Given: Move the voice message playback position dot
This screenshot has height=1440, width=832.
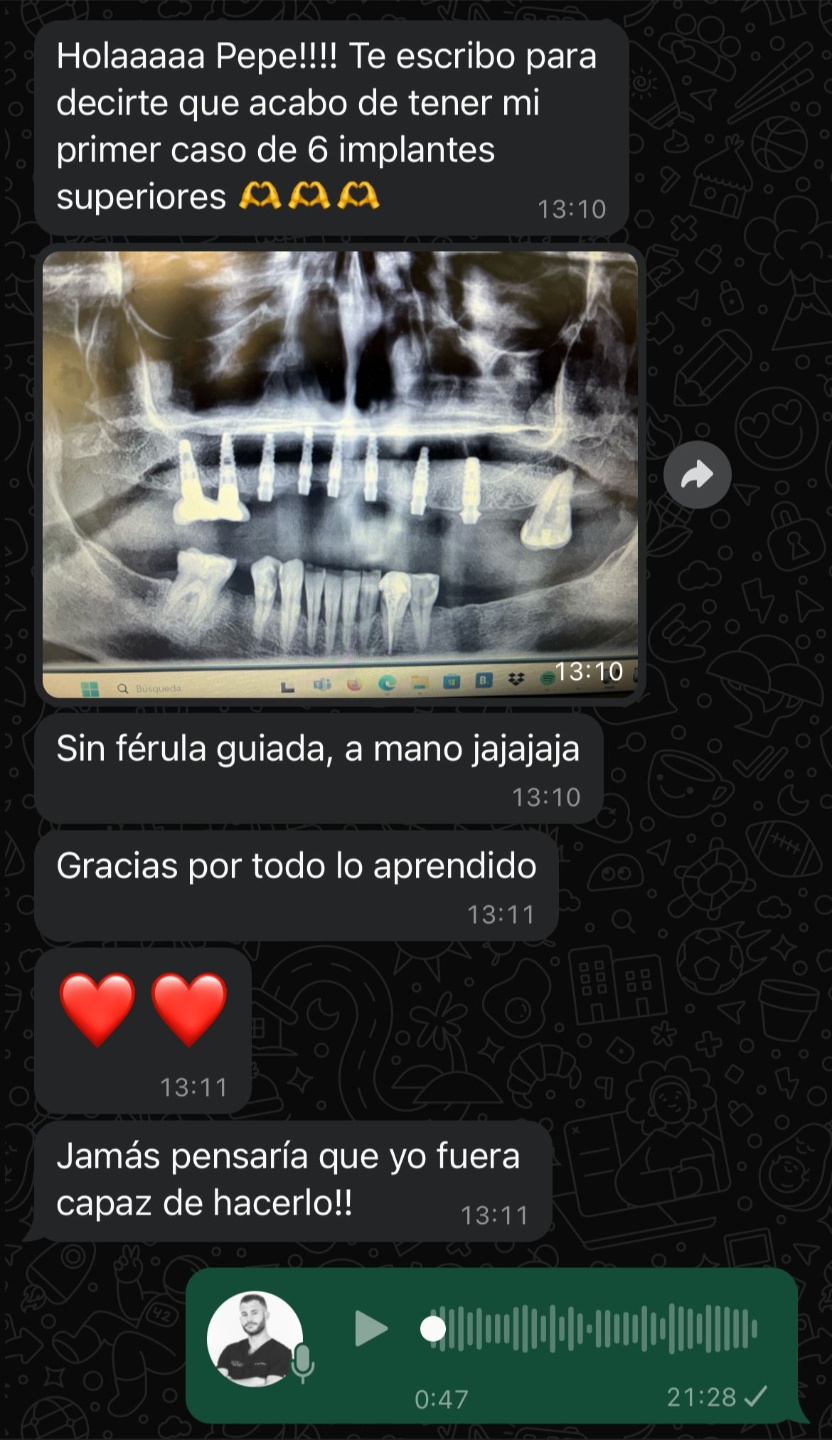Looking at the screenshot, I should click(433, 1329).
